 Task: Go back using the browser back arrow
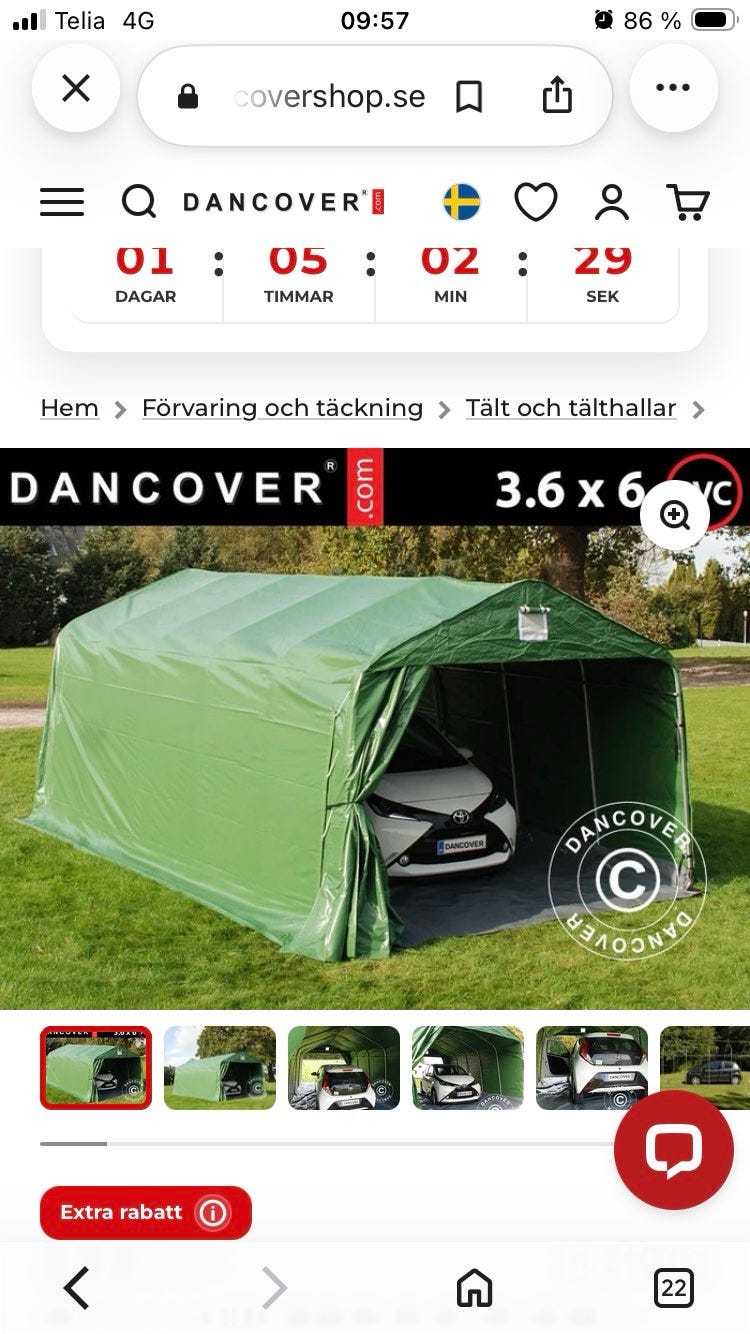pos(77,1288)
